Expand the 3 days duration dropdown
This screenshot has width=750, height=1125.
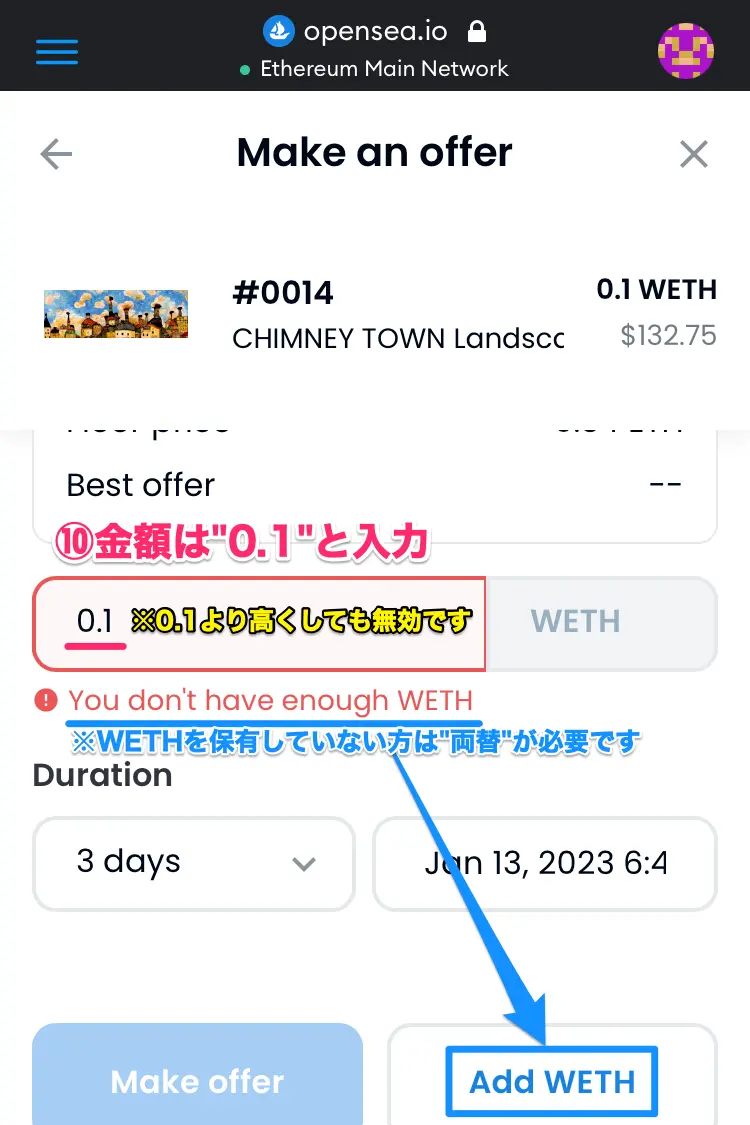[194, 863]
